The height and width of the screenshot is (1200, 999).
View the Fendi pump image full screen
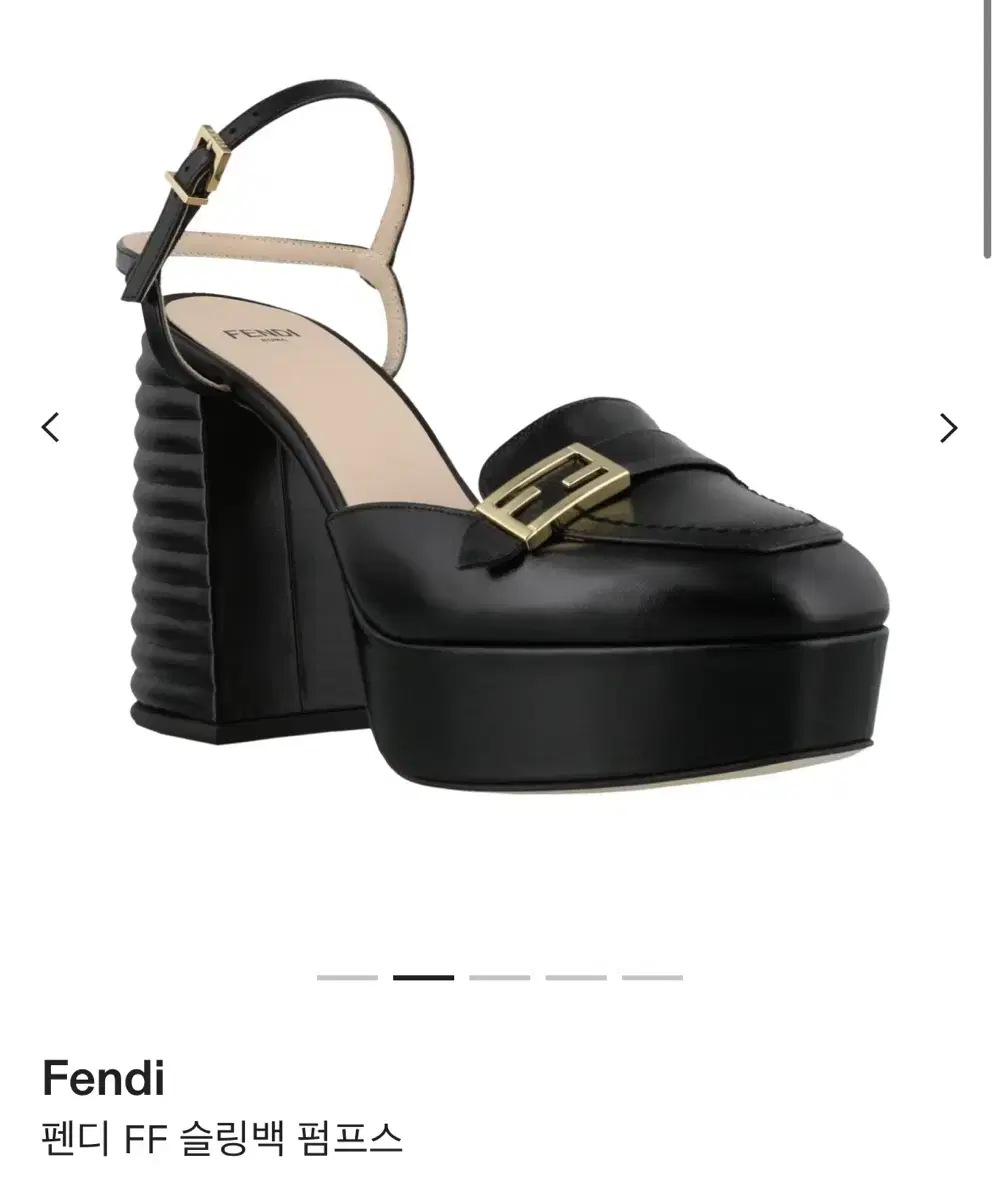[500, 450]
